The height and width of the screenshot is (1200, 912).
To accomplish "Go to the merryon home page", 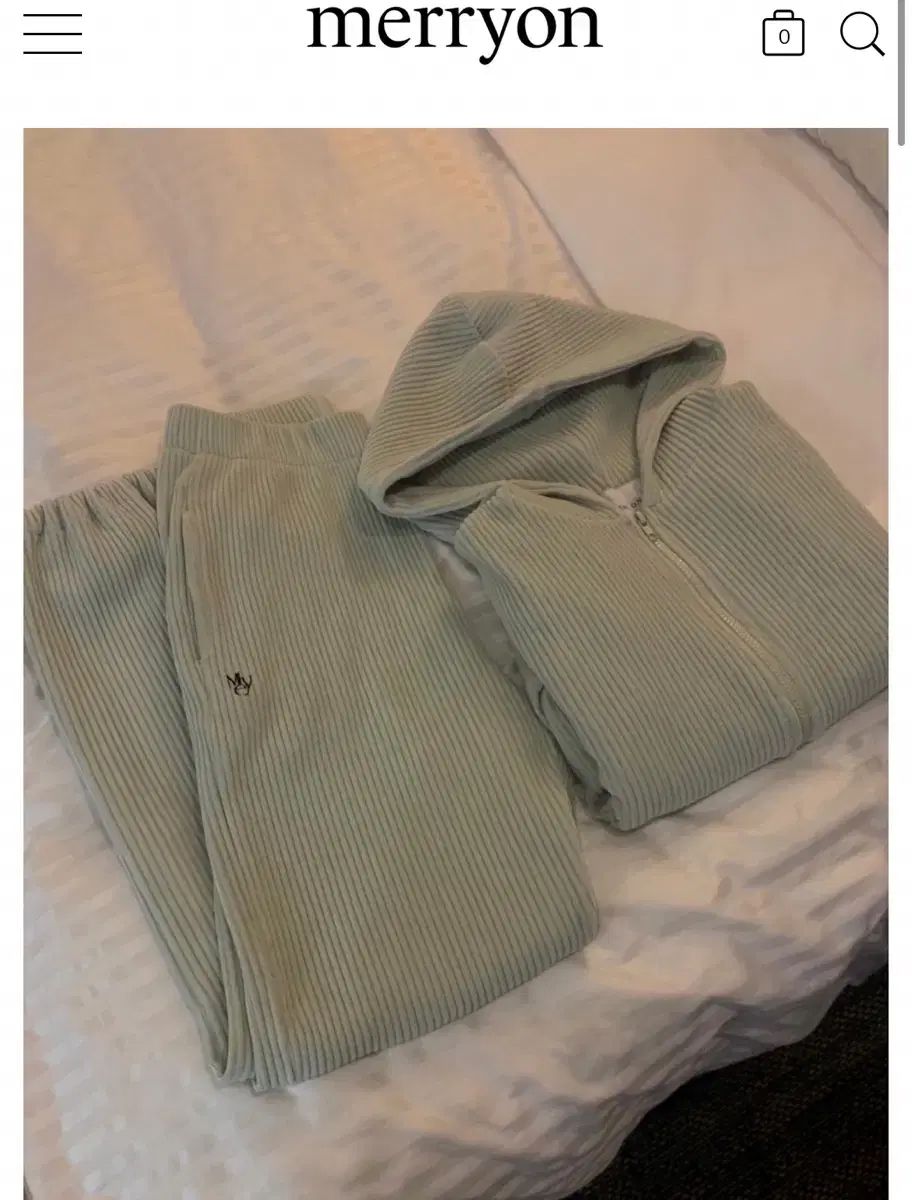I will (x=455, y=30).
